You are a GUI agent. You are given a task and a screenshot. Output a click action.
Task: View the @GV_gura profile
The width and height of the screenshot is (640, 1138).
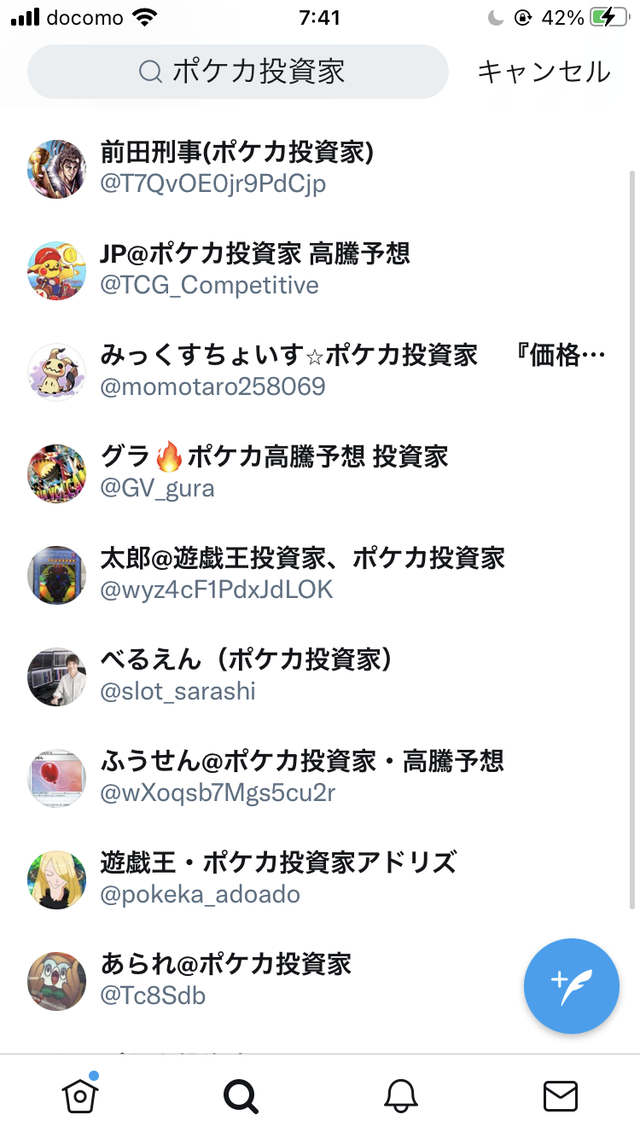[x=274, y=472]
